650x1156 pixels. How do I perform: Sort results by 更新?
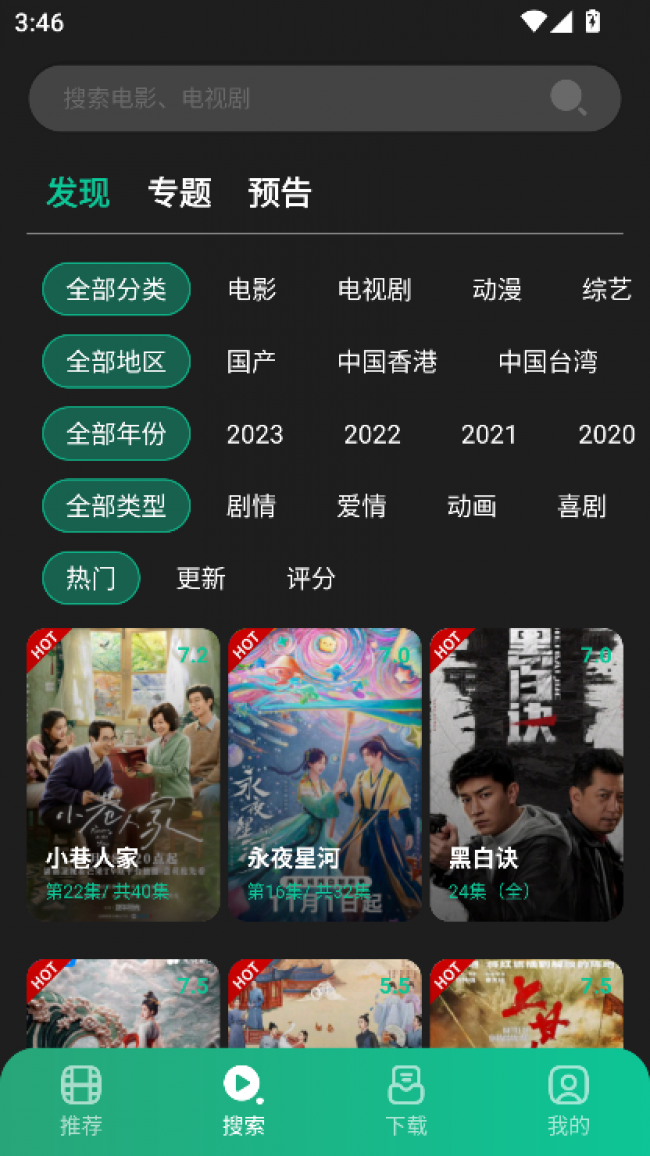(x=201, y=578)
